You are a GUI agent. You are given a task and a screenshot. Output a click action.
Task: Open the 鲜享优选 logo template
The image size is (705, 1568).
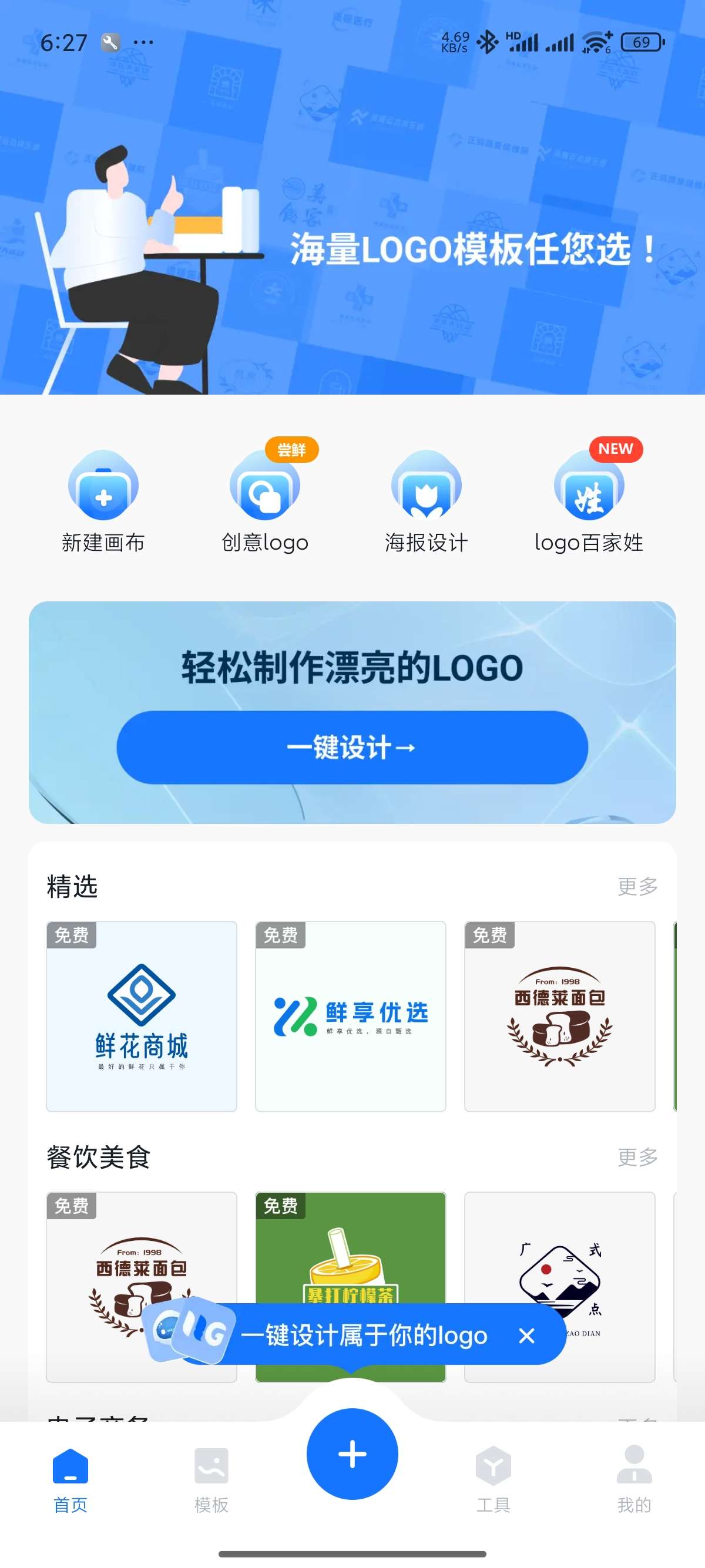click(350, 1016)
